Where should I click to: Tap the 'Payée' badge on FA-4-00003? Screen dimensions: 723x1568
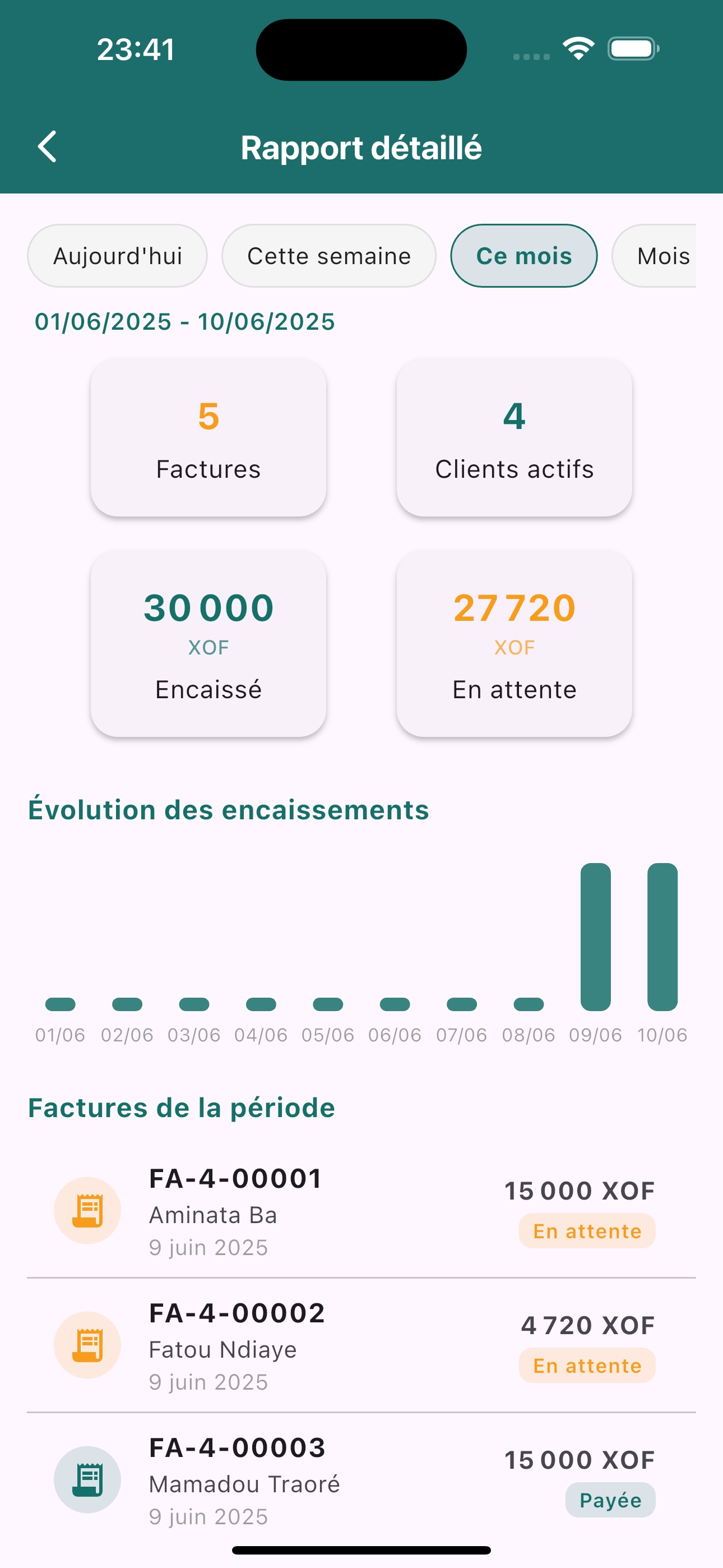[610, 1500]
